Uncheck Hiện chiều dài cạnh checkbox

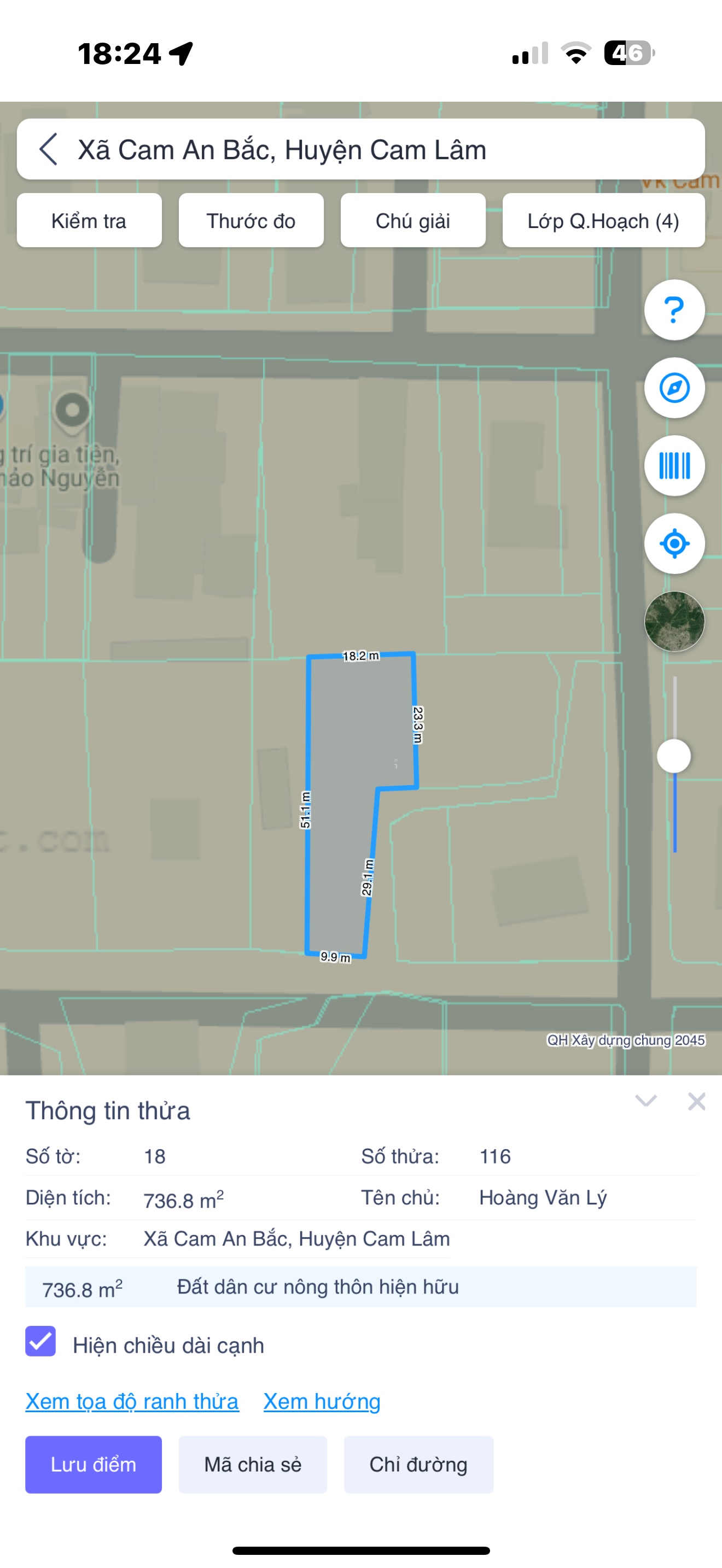point(41,1342)
